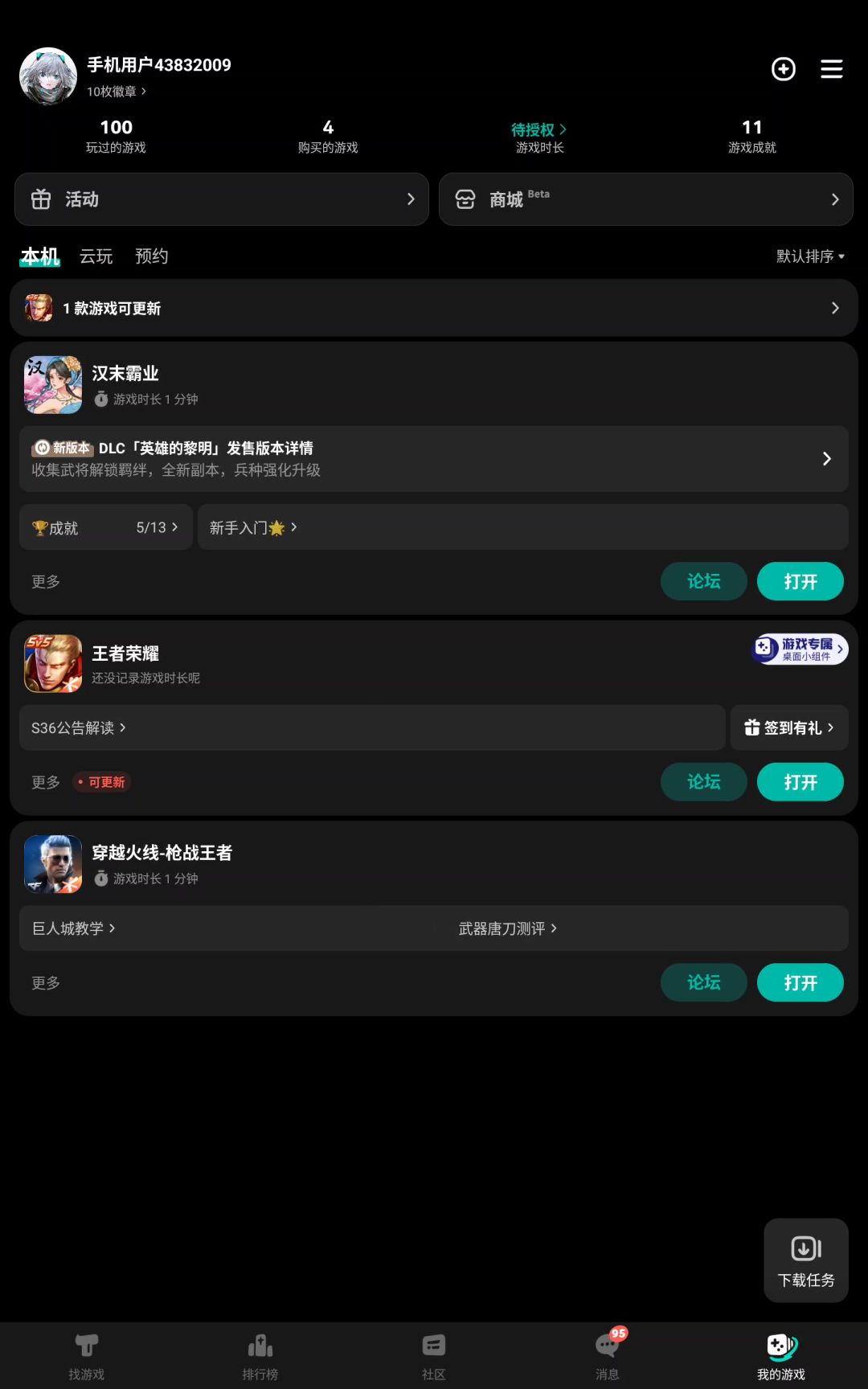Open the 下载任务 download tasks
868x1389 pixels.
tap(806, 1260)
